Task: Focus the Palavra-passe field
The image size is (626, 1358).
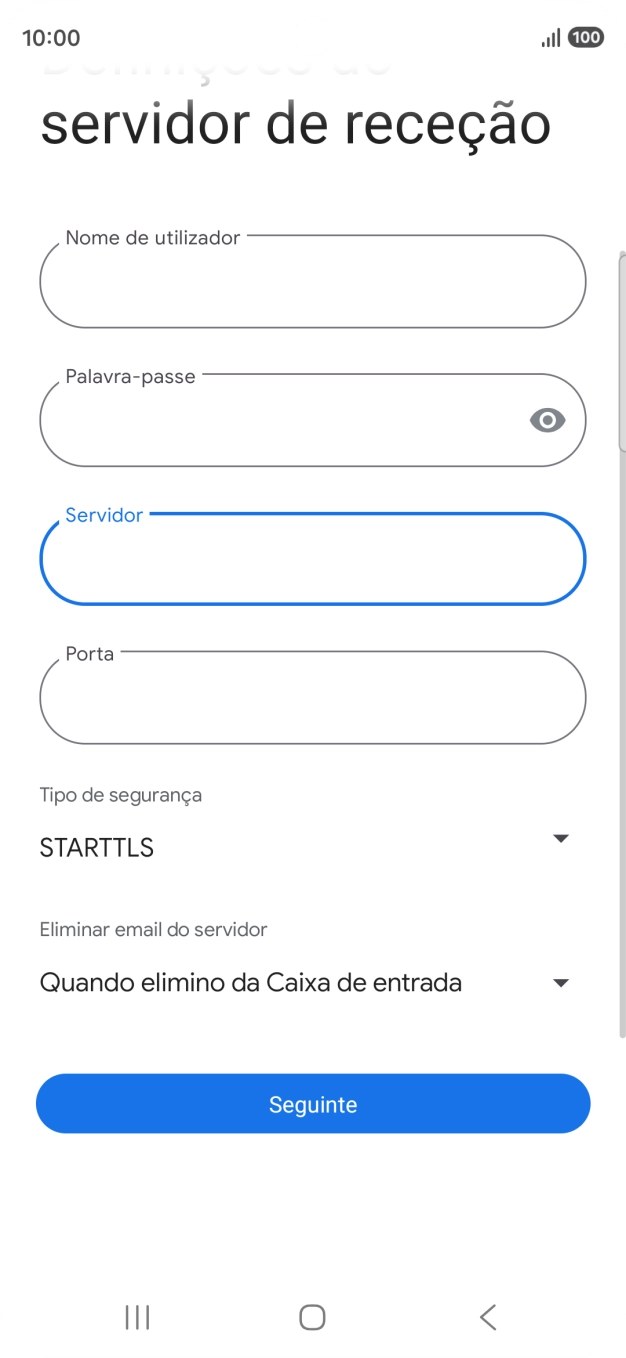Action: pyautogui.click(x=280, y=421)
